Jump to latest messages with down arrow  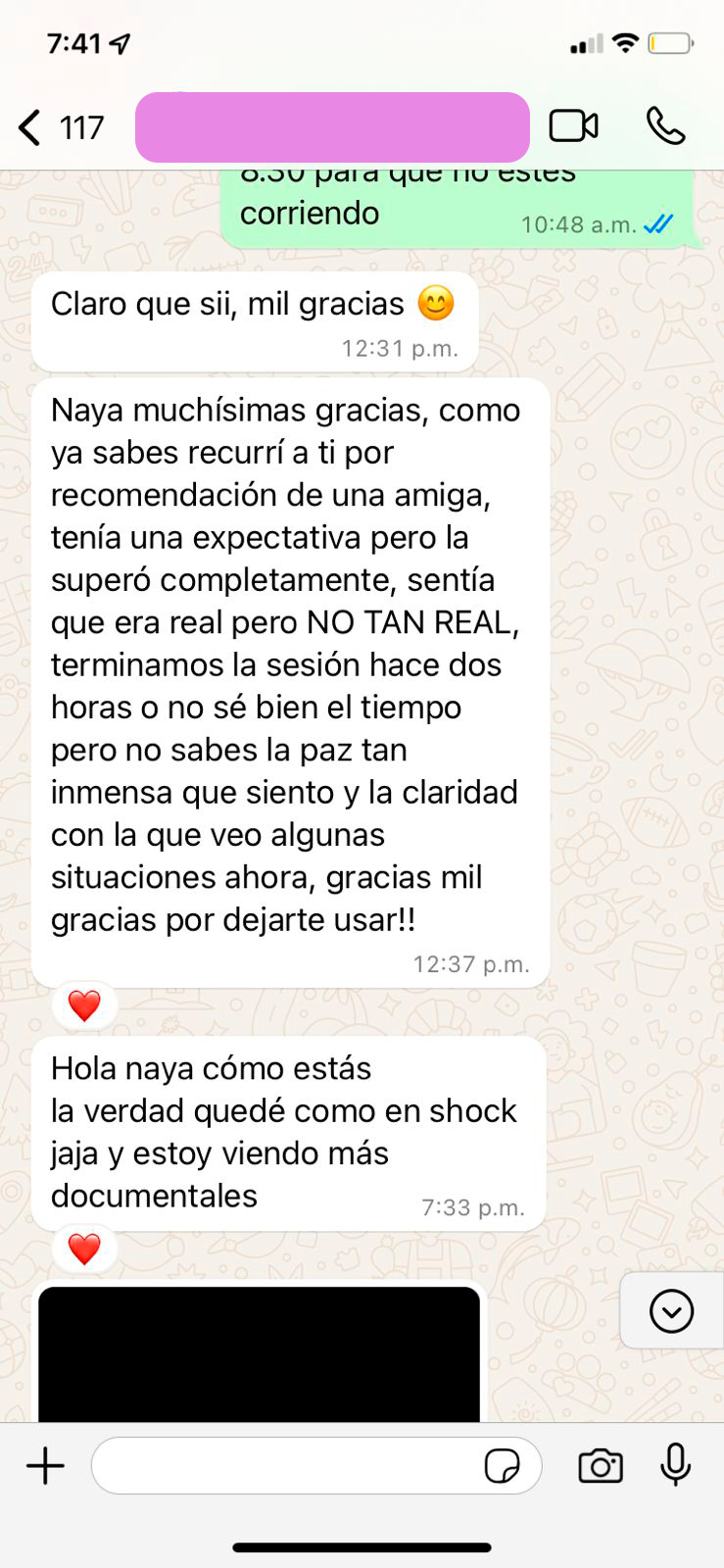pos(671,1311)
